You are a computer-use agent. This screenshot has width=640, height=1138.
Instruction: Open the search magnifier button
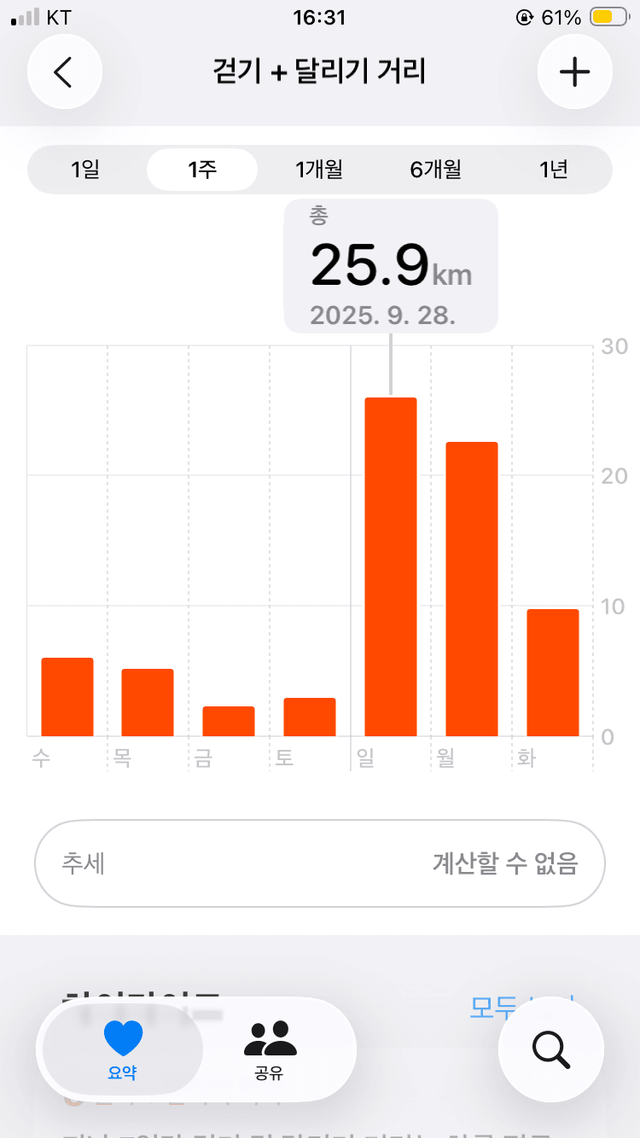[551, 1049]
